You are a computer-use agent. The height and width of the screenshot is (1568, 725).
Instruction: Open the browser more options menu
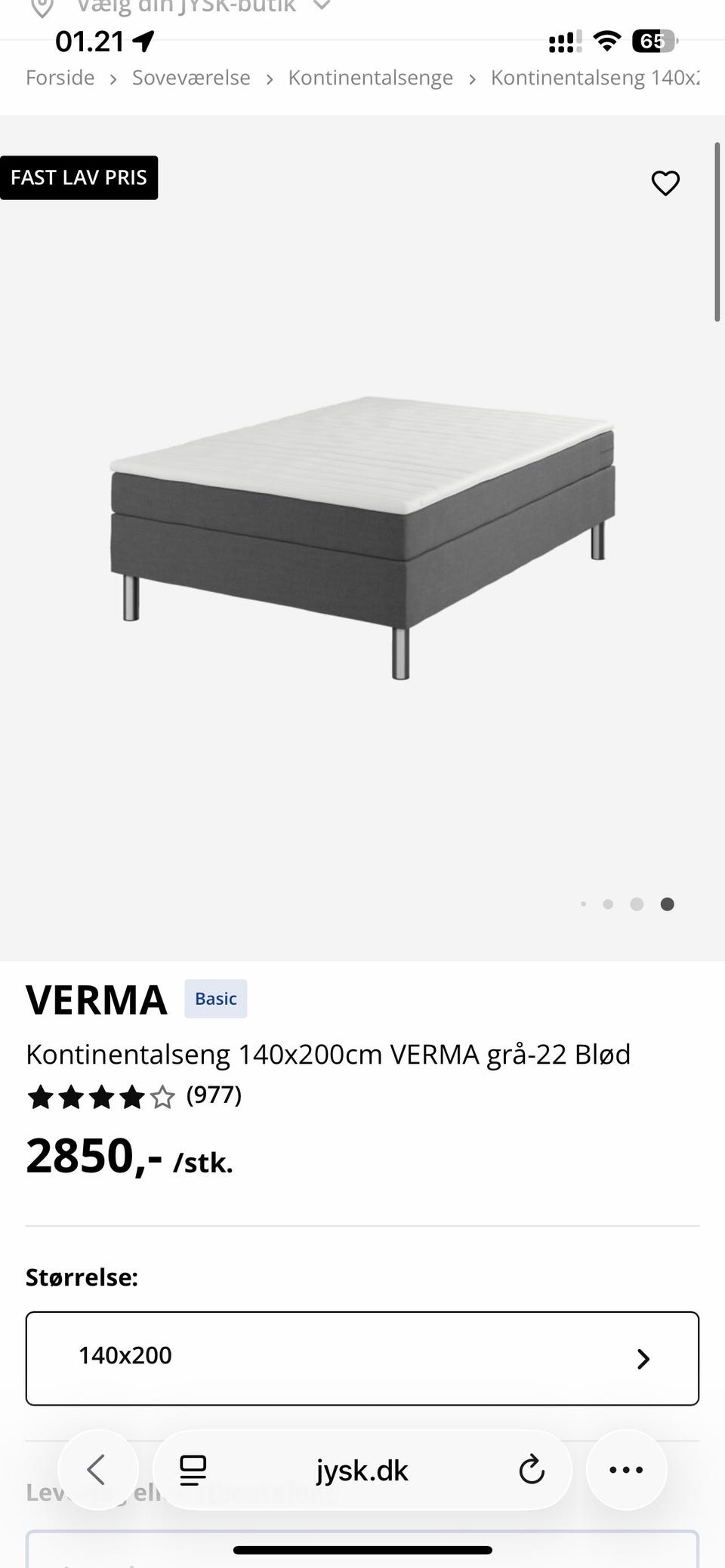[x=626, y=1470]
